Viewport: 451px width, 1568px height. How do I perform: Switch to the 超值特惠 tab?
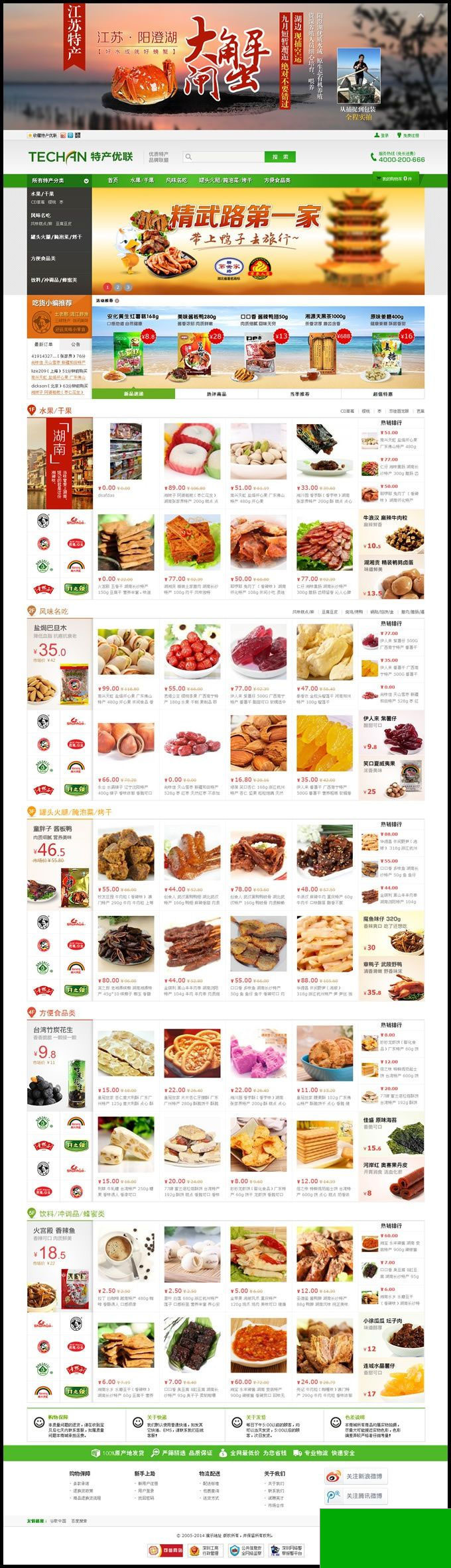pyautogui.click(x=383, y=394)
